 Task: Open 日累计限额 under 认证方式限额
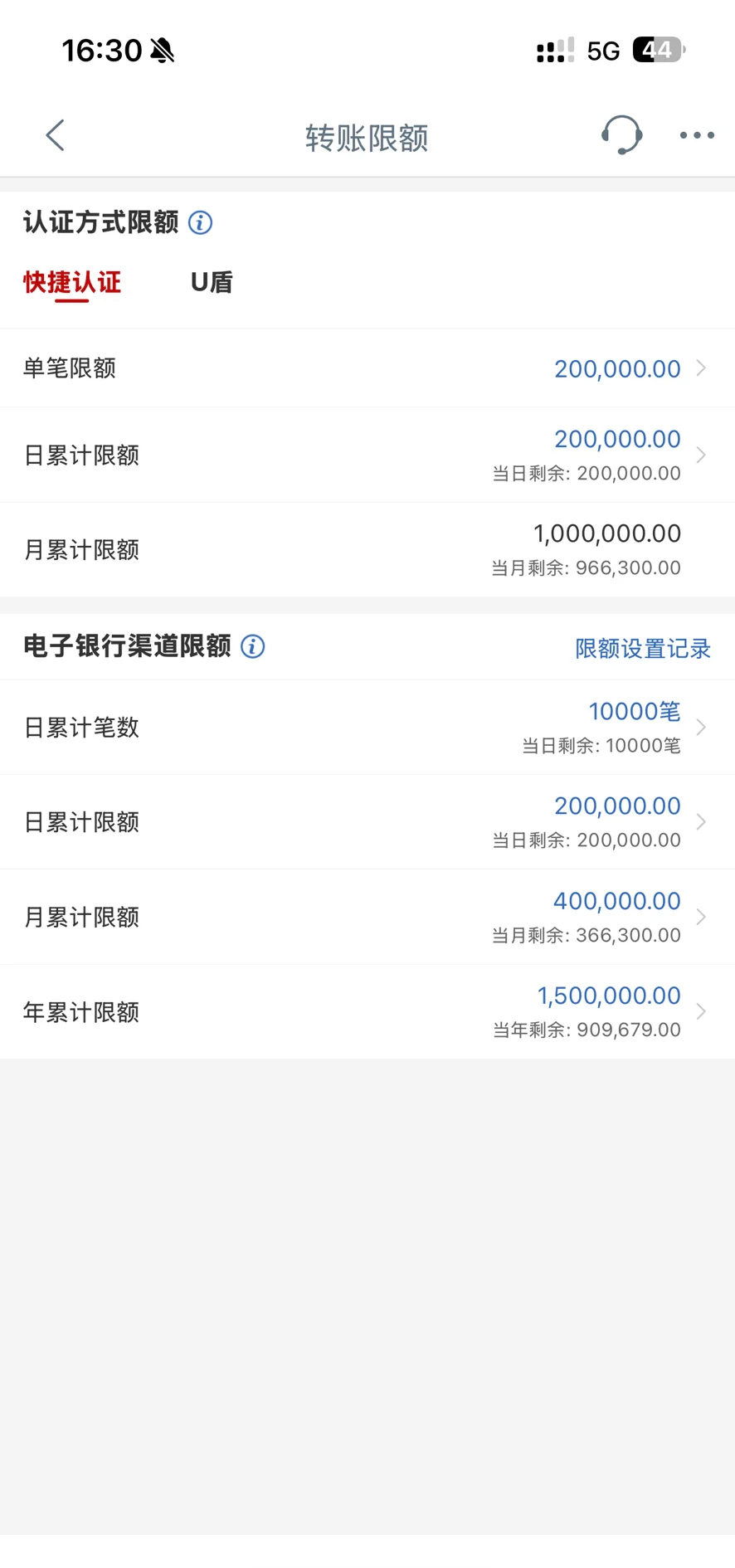coord(367,455)
